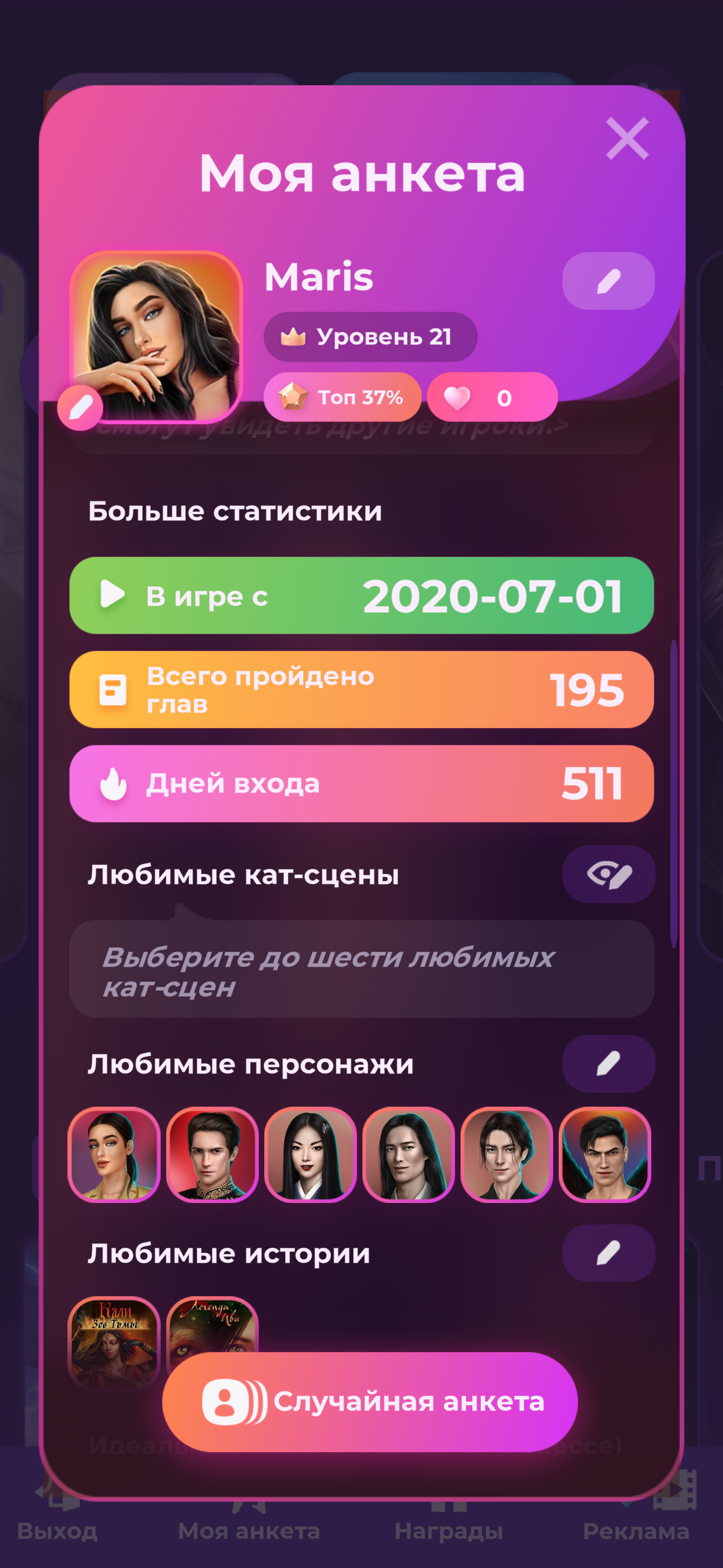Edit the Любимые истории list
723x1568 pixels.
tap(608, 1253)
